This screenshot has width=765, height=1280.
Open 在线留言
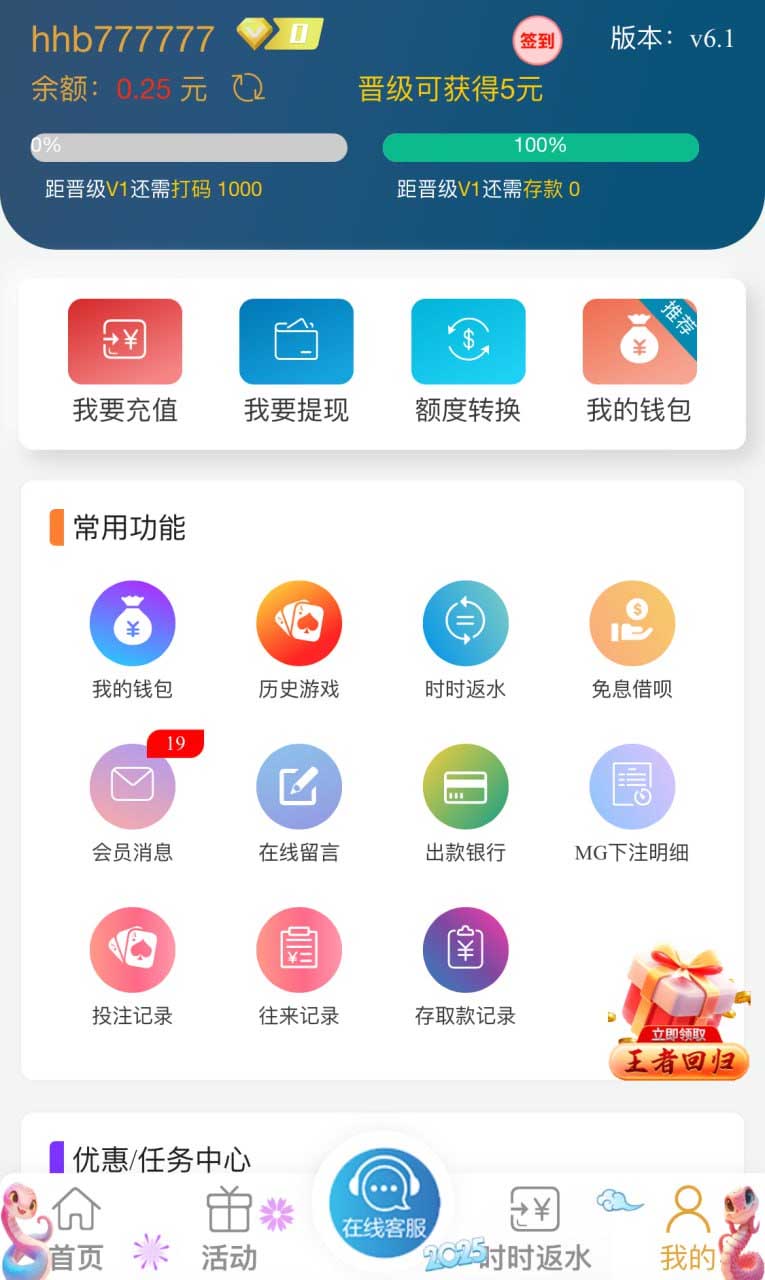tap(299, 804)
